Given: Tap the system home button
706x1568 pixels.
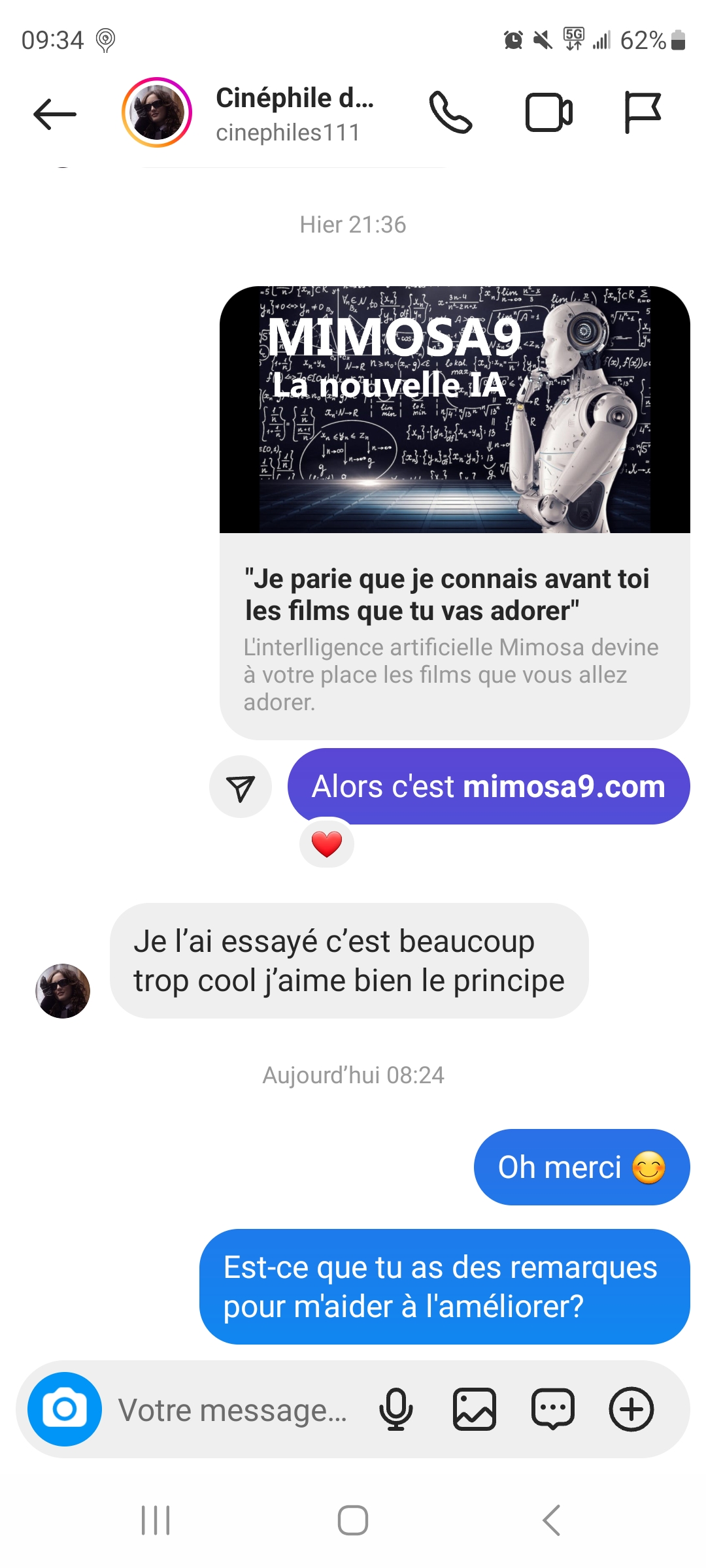Looking at the screenshot, I should (x=353, y=1520).
